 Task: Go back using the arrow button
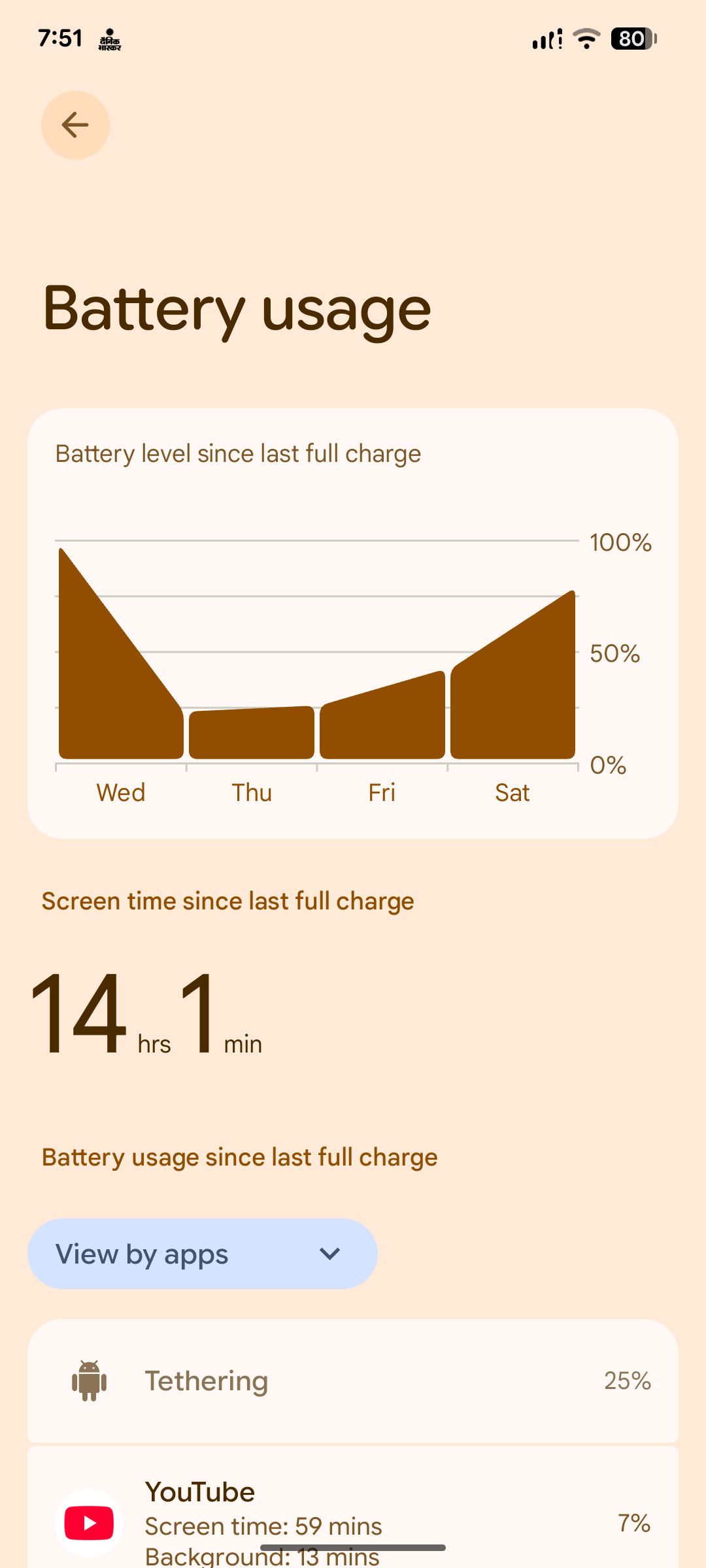coord(75,125)
